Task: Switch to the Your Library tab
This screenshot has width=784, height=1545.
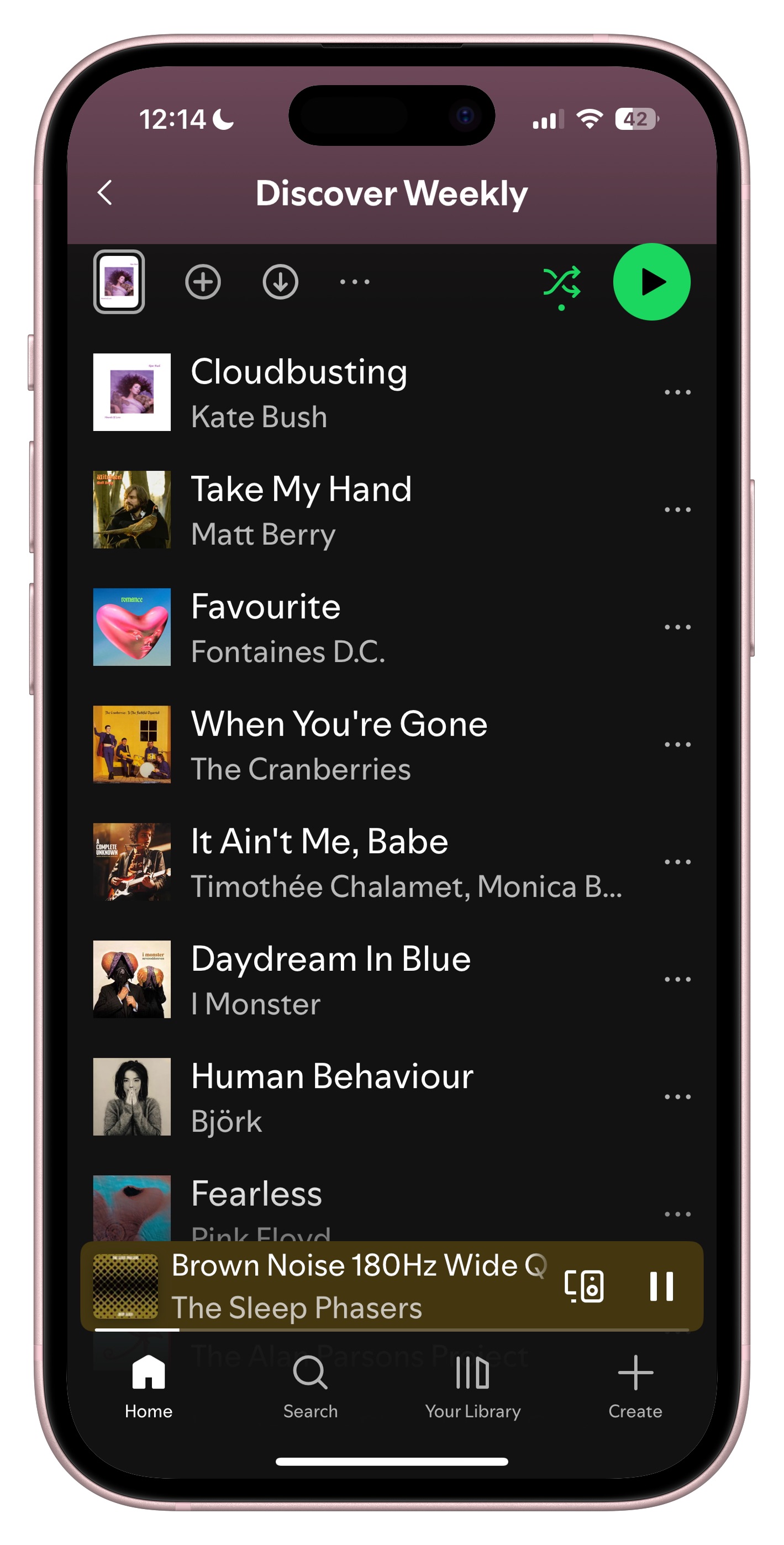Action: point(473,1386)
